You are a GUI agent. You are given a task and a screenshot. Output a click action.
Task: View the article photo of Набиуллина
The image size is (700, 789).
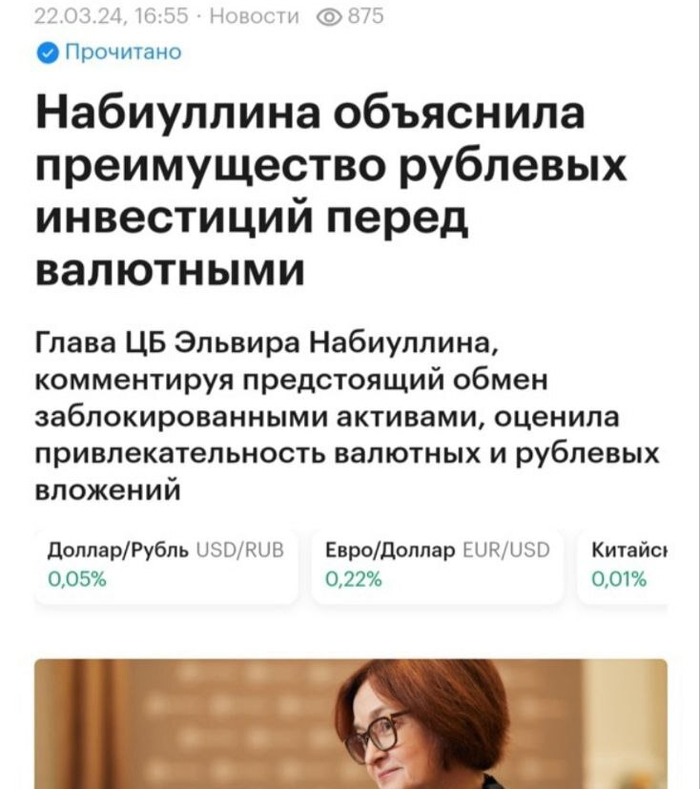[350, 723]
